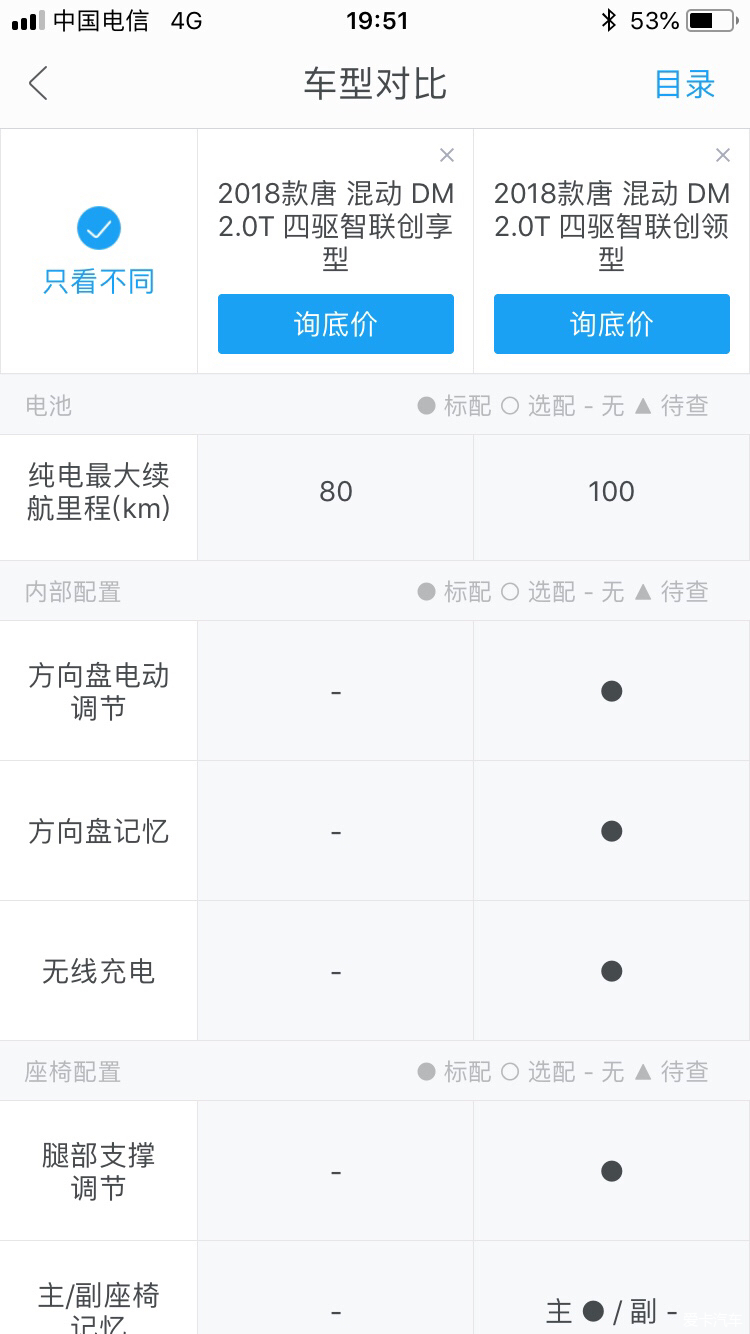This screenshot has width=750, height=1334.
Task: Remove the 四驱智联创享型 model from comparison
Action: 447,155
